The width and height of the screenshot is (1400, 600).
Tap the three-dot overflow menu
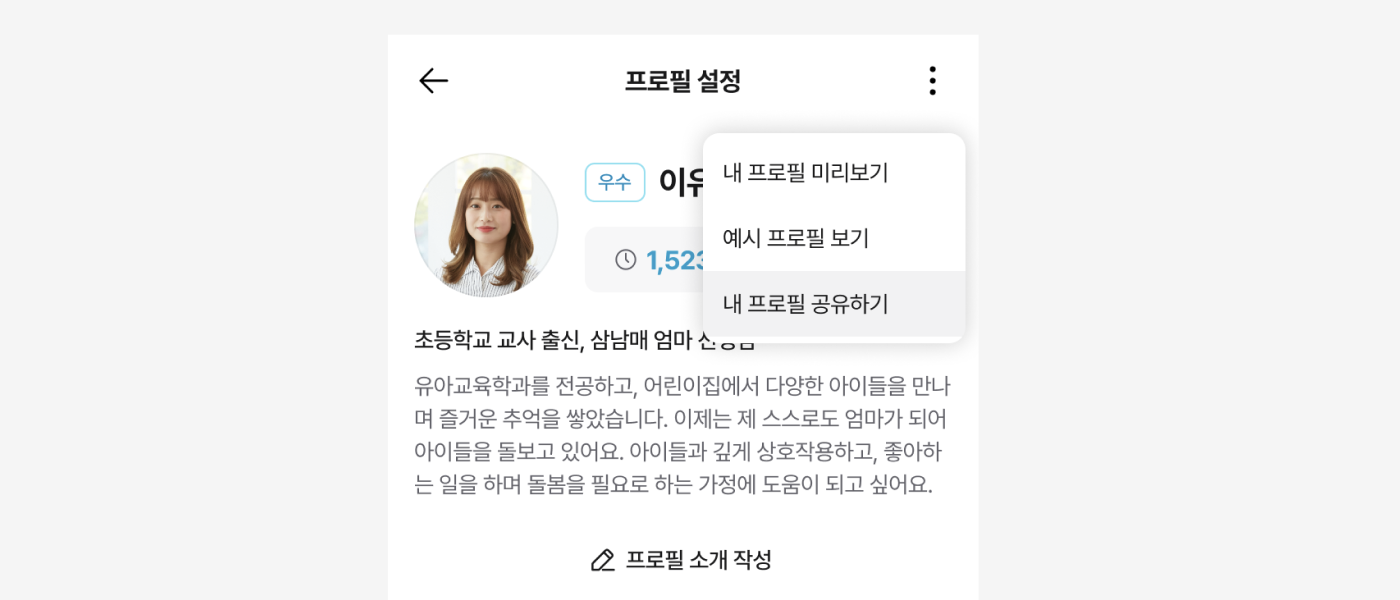click(932, 81)
